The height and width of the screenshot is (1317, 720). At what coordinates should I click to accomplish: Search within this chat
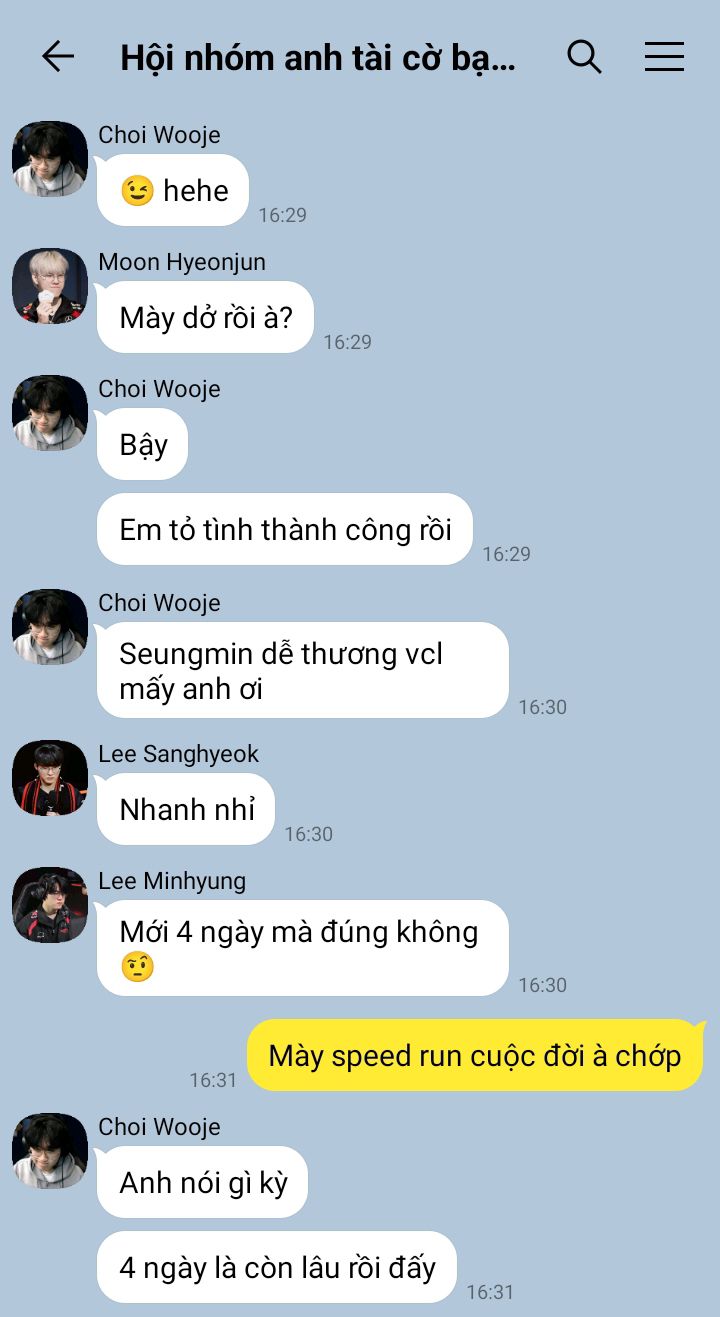(x=584, y=57)
